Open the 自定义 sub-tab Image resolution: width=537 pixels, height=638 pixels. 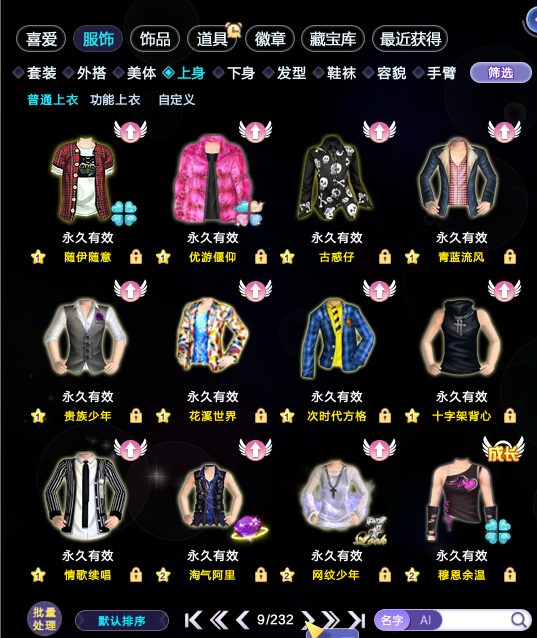click(177, 100)
